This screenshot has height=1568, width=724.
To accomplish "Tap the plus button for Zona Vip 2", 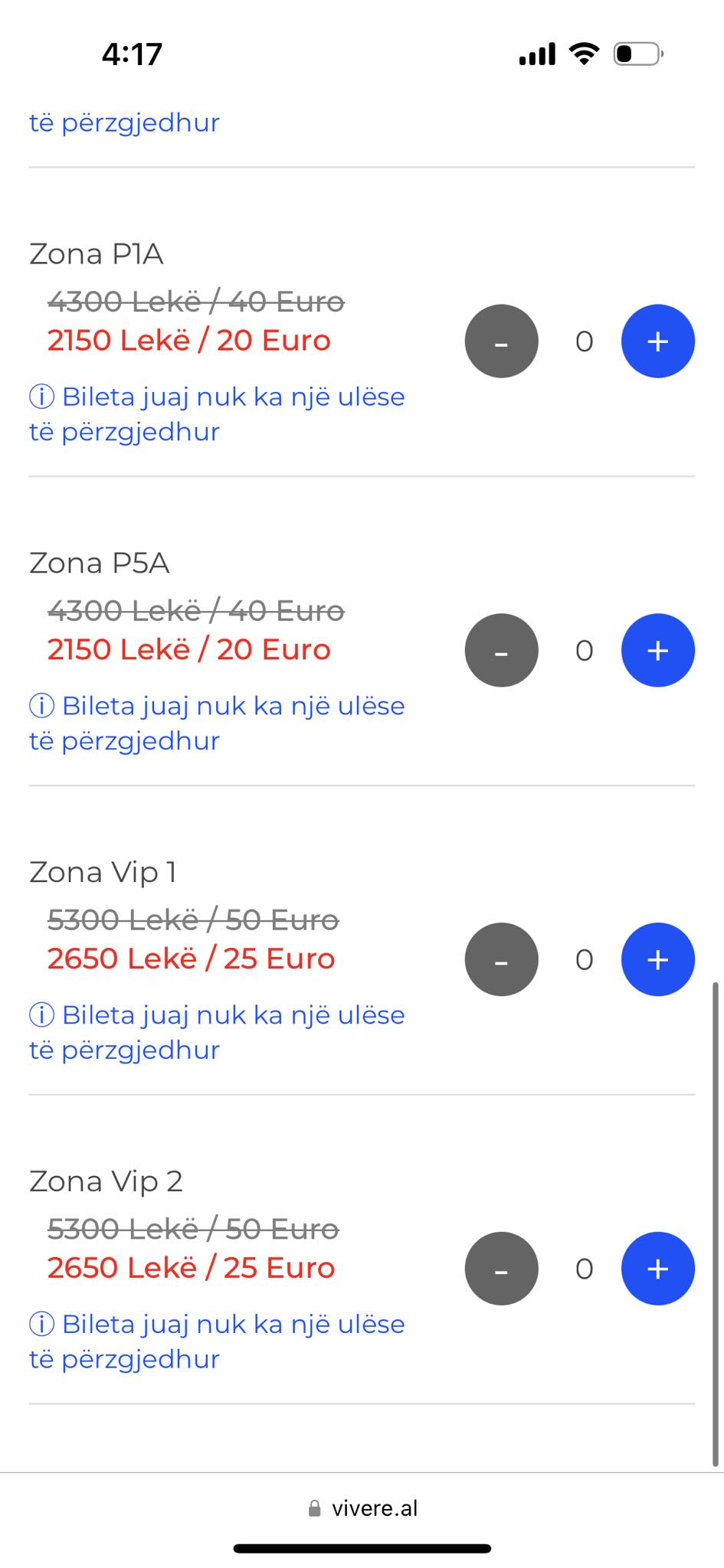I will click(x=657, y=1269).
